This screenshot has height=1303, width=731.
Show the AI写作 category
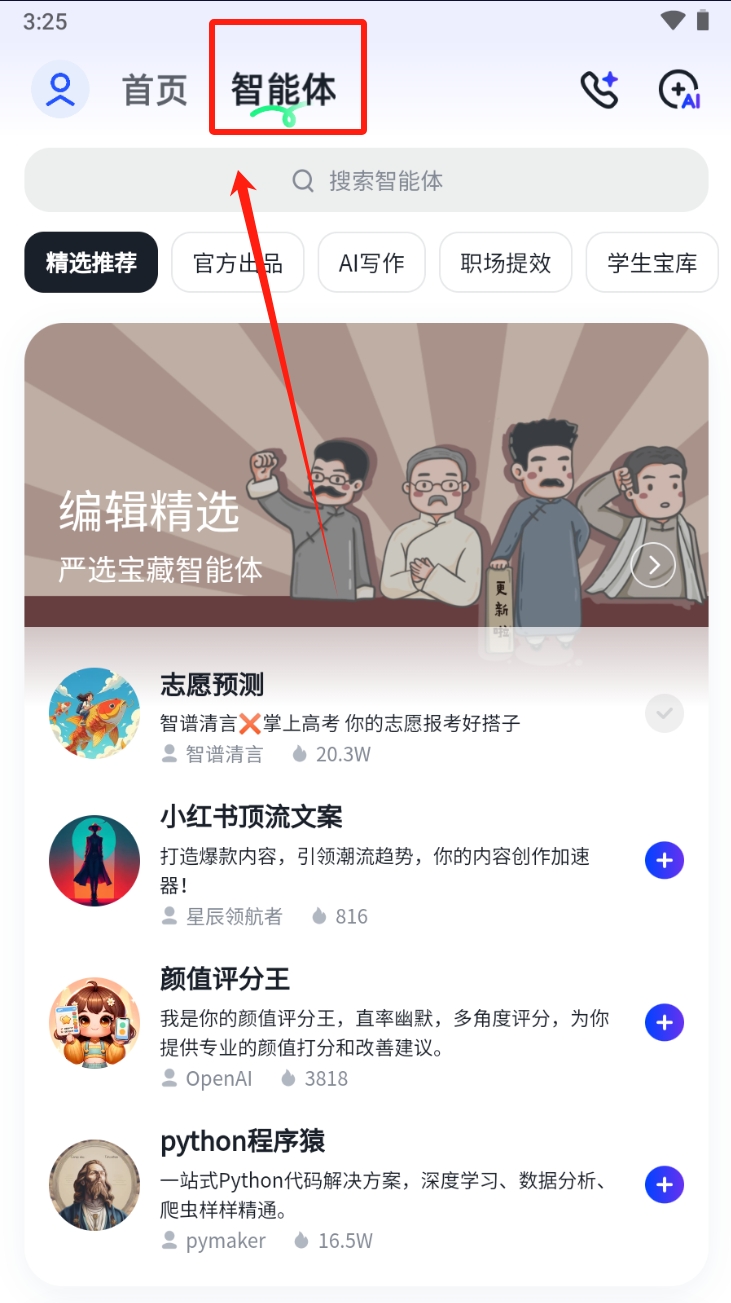(x=372, y=263)
